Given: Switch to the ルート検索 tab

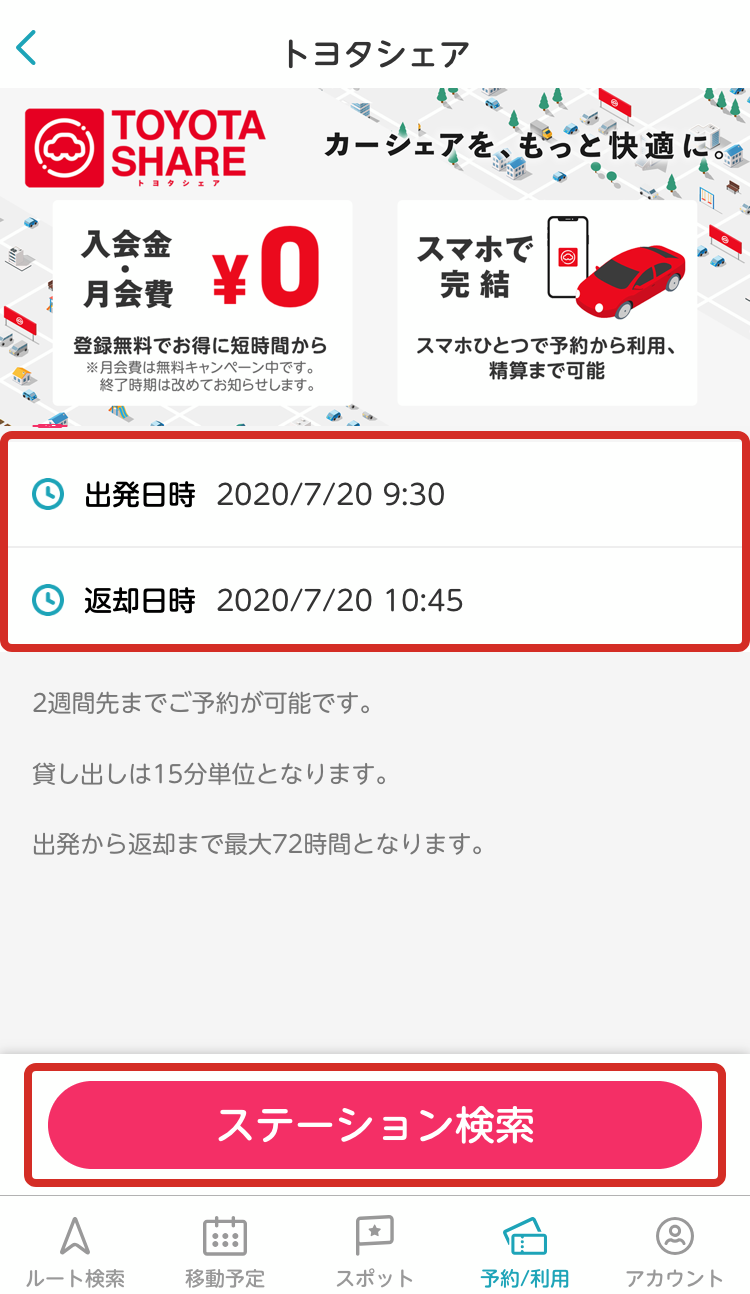Looking at the screenshot, I should click(75, 1250).
